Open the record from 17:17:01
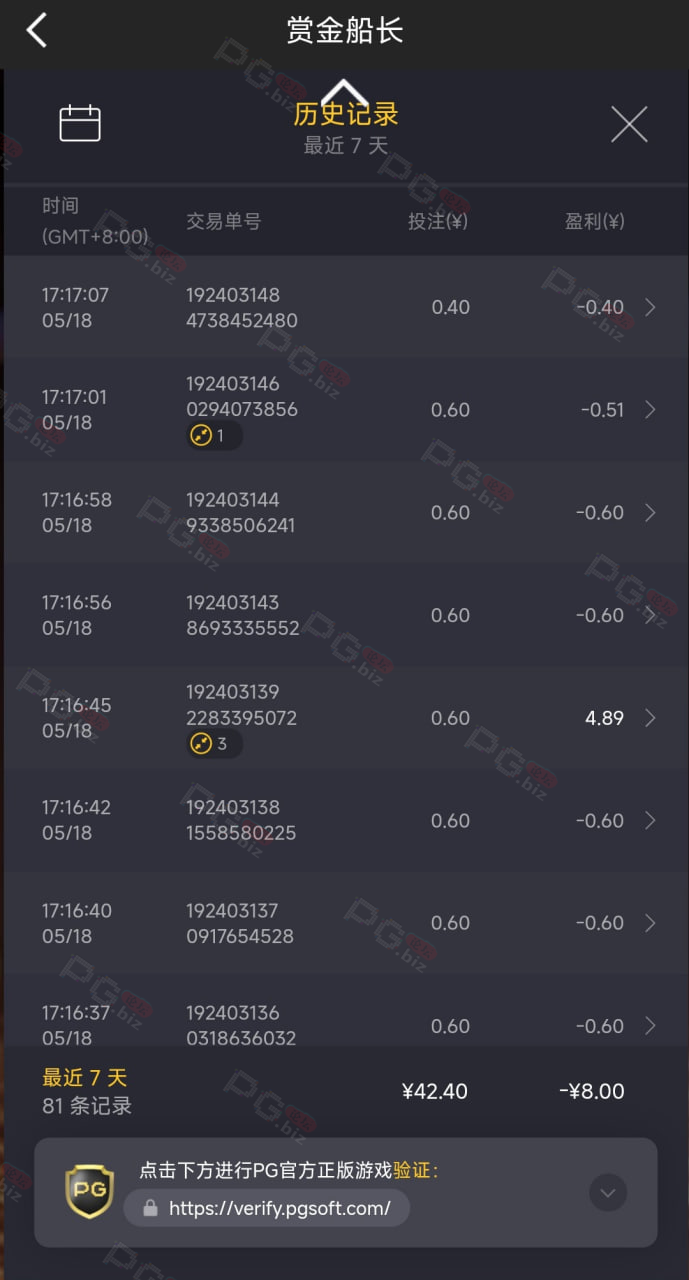This screenshot has width=689, height=1280. coord(344,410)
